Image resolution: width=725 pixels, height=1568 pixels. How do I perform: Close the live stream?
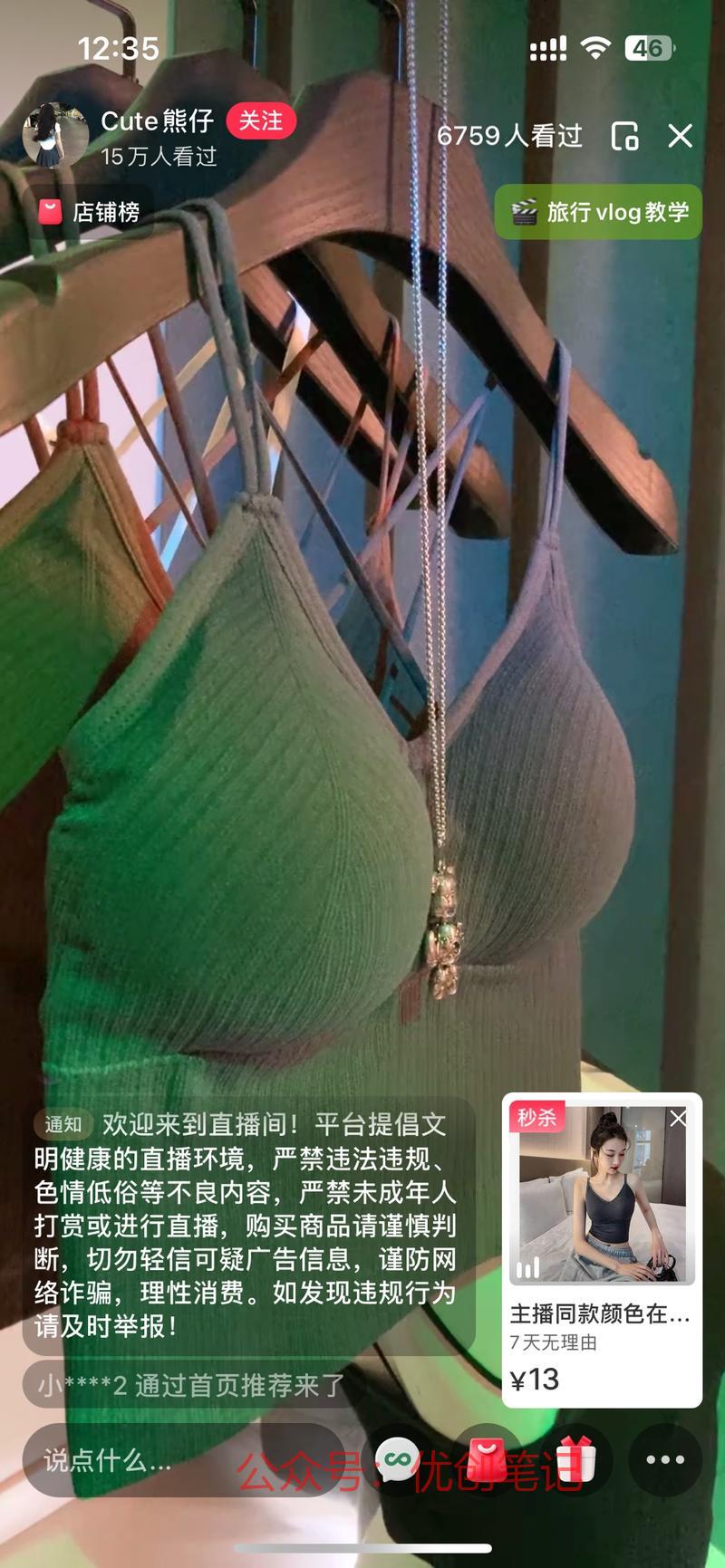click(x=680, y=136)
